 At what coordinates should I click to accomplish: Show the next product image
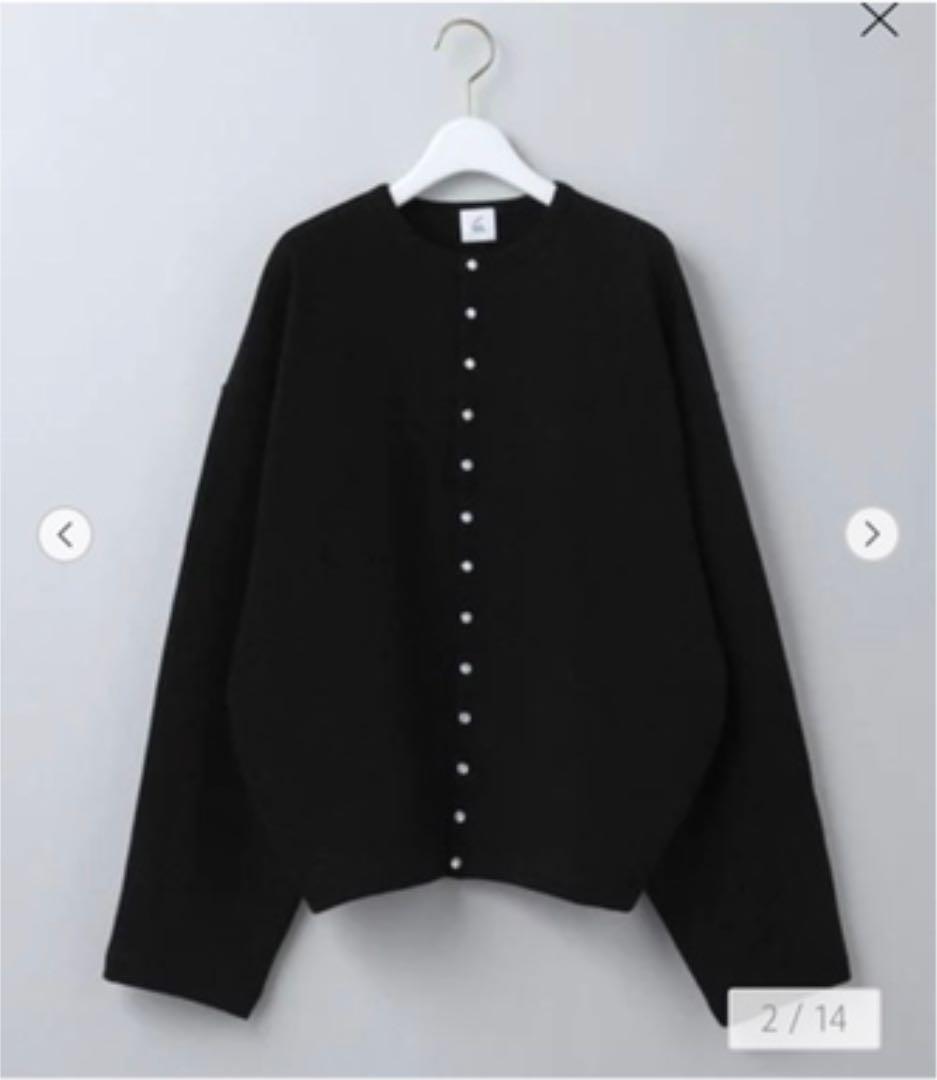(x=871, y=535)
